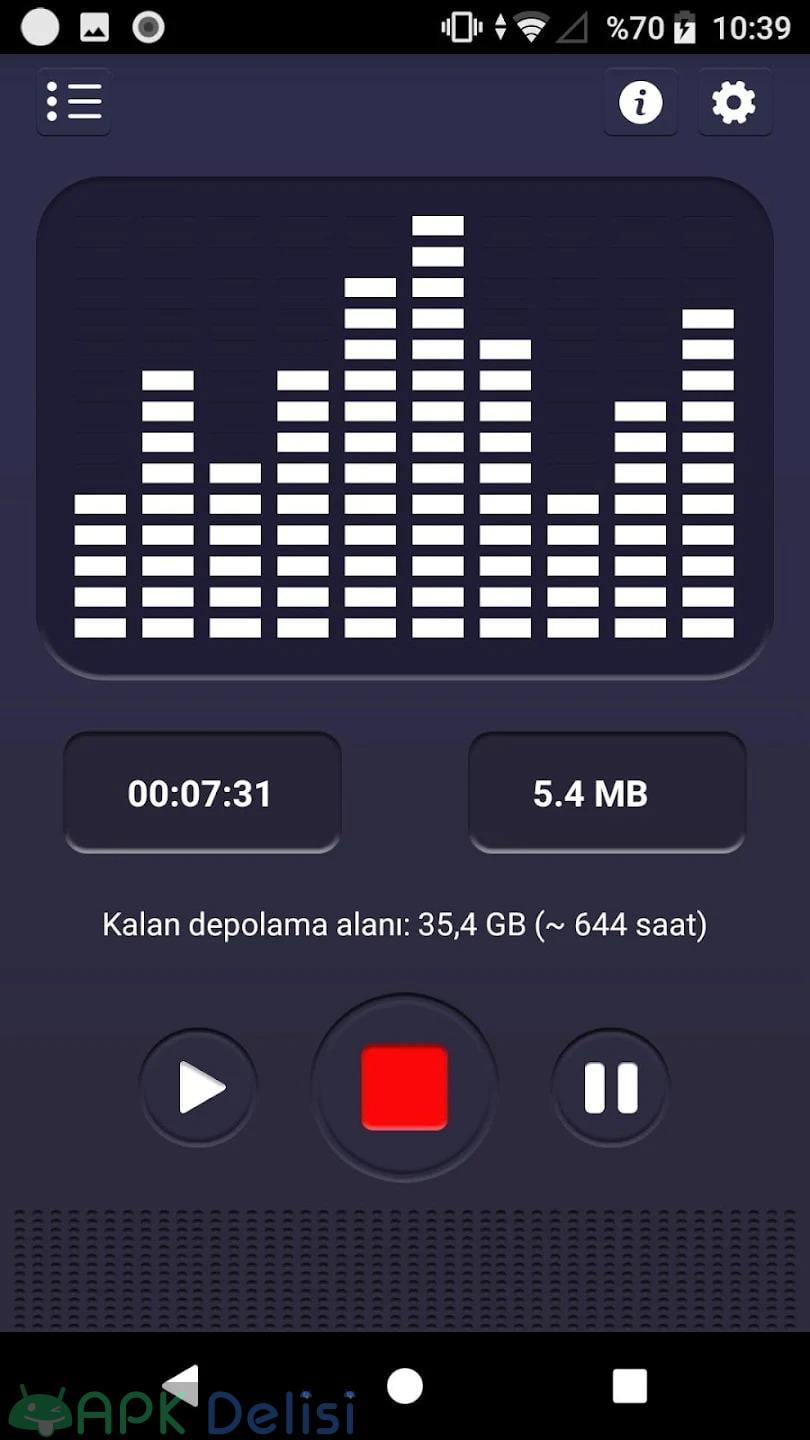This screenshot has width=810, height=1440.
Task: Open the recordings list
Action: 74,102
